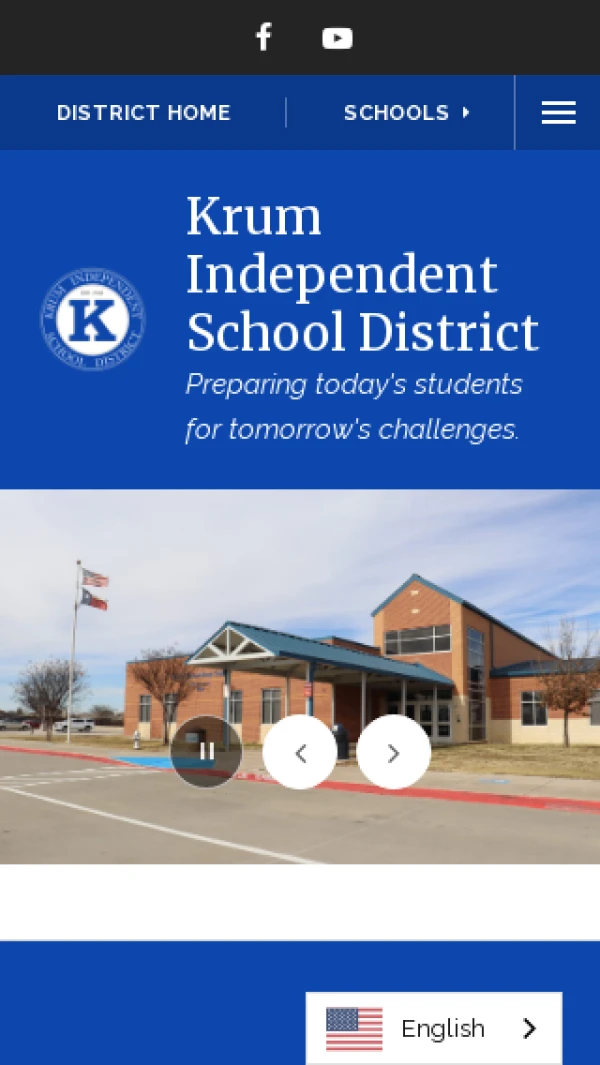Go to District Home
Viewport: 600px width, 1065px height.
point(144,113)
